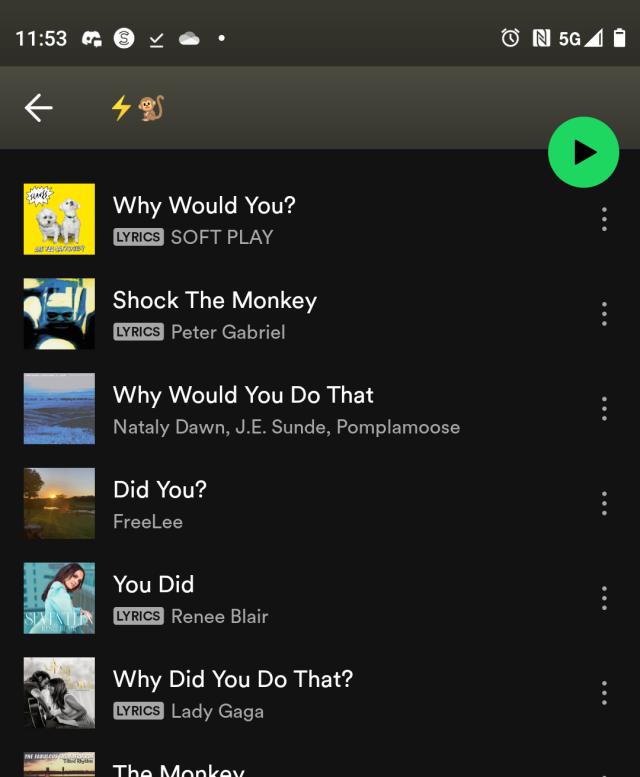Open options for Why Did You Do That?
This screenshot has height=777, width=640.
[604, 693]
